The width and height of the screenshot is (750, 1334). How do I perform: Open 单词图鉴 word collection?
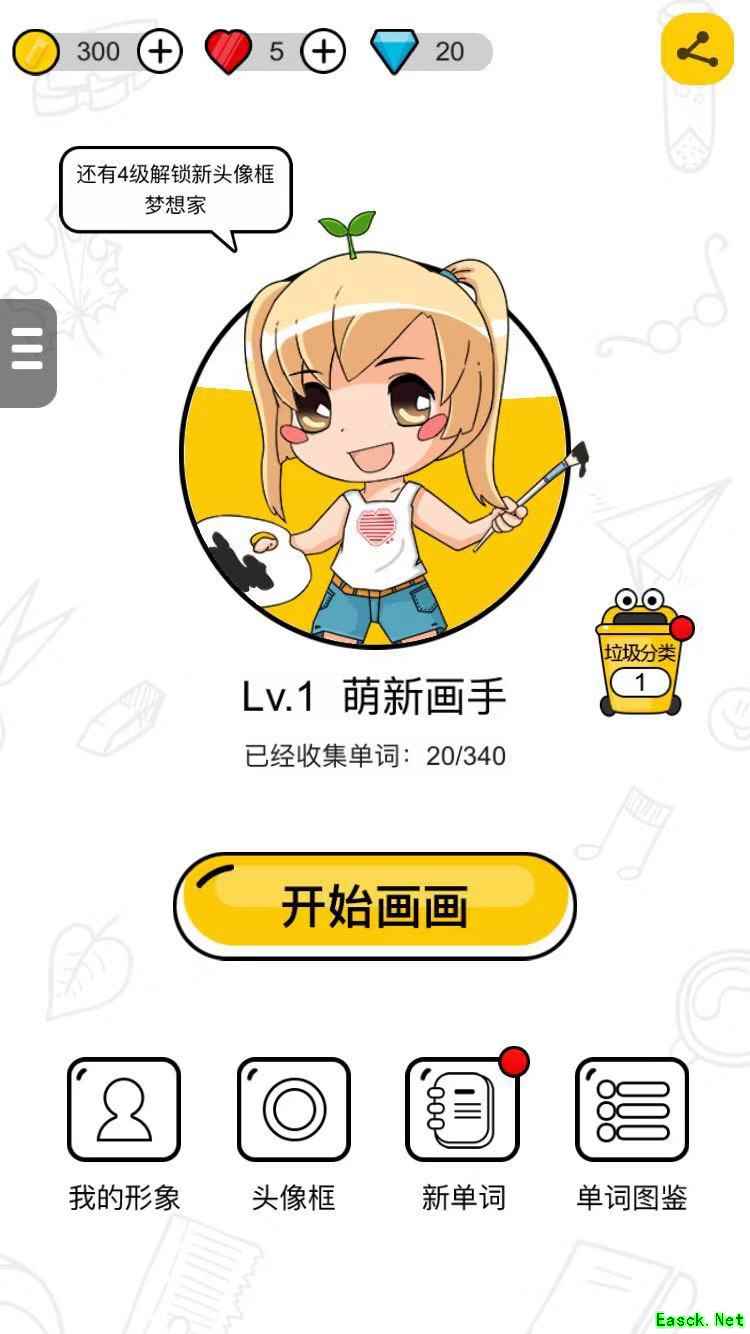click(632, 1110)
